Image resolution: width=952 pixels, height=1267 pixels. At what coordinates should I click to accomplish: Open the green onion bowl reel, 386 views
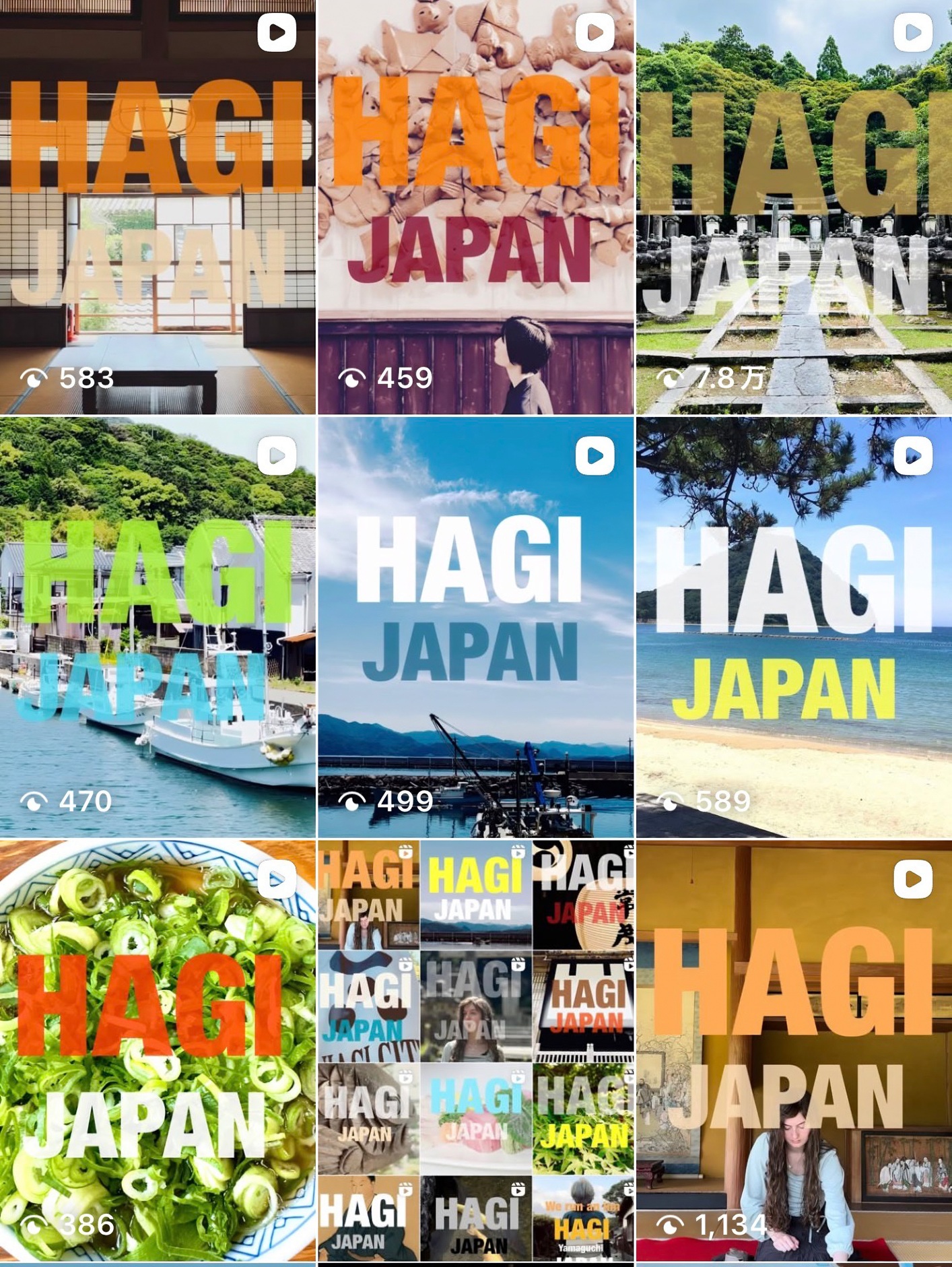coord(157,1051)
